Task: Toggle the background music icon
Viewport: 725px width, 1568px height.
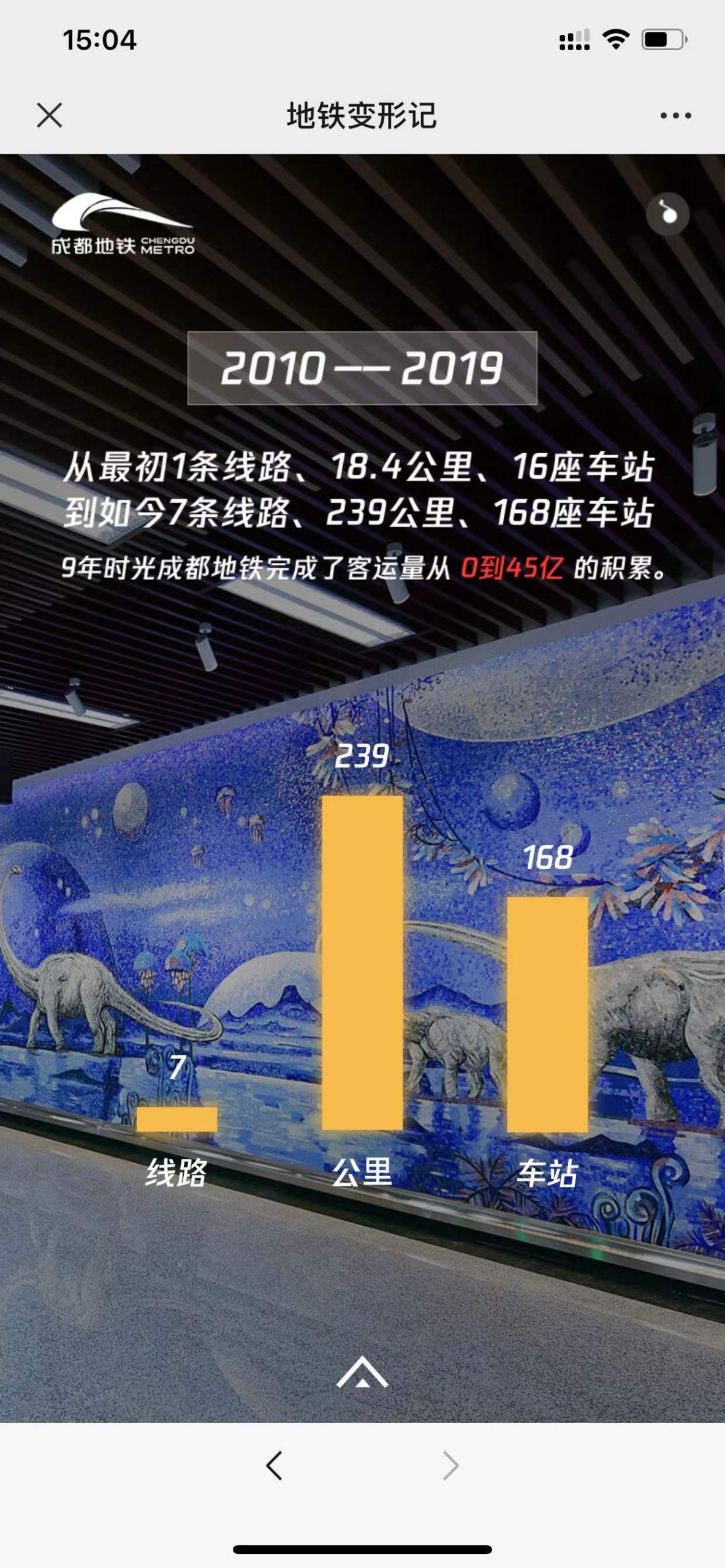Action: [667, 214]
